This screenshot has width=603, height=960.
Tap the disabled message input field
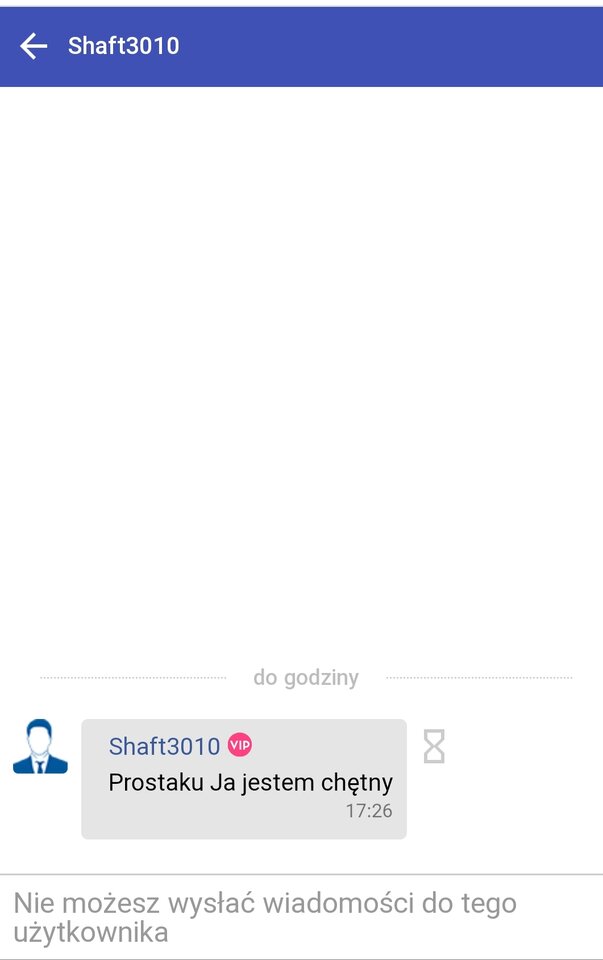[x=300, y=917]
